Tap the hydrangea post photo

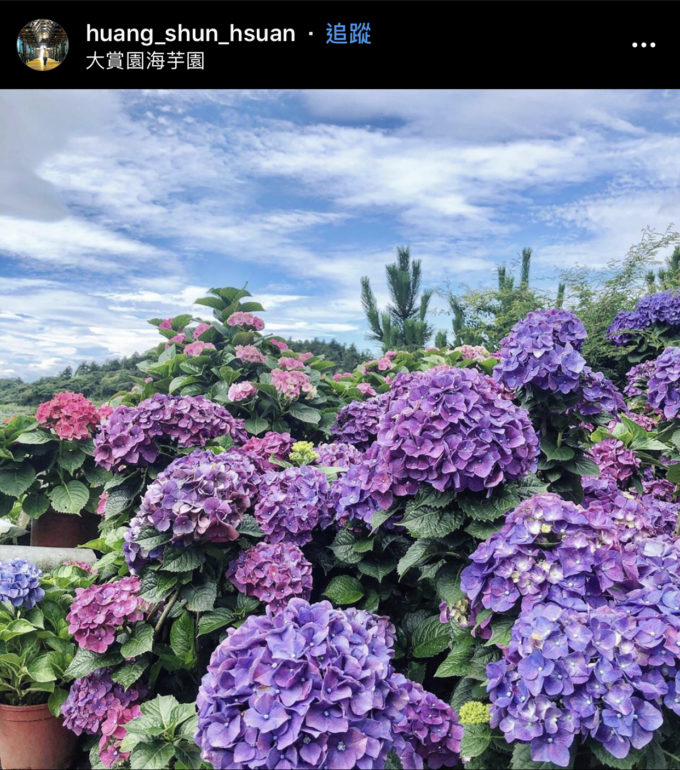click(x=340, y=430)
